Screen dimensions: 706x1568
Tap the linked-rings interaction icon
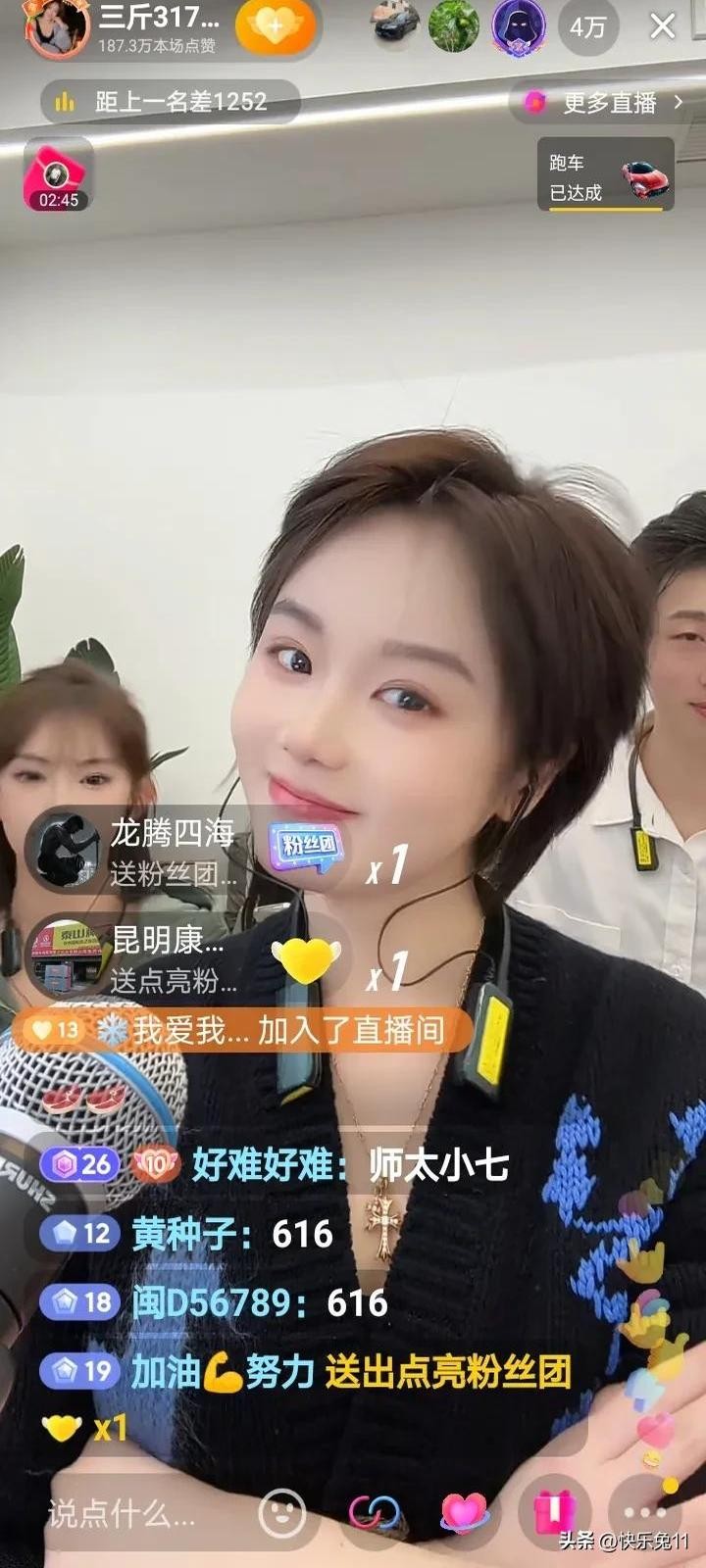pos(376,1512)
